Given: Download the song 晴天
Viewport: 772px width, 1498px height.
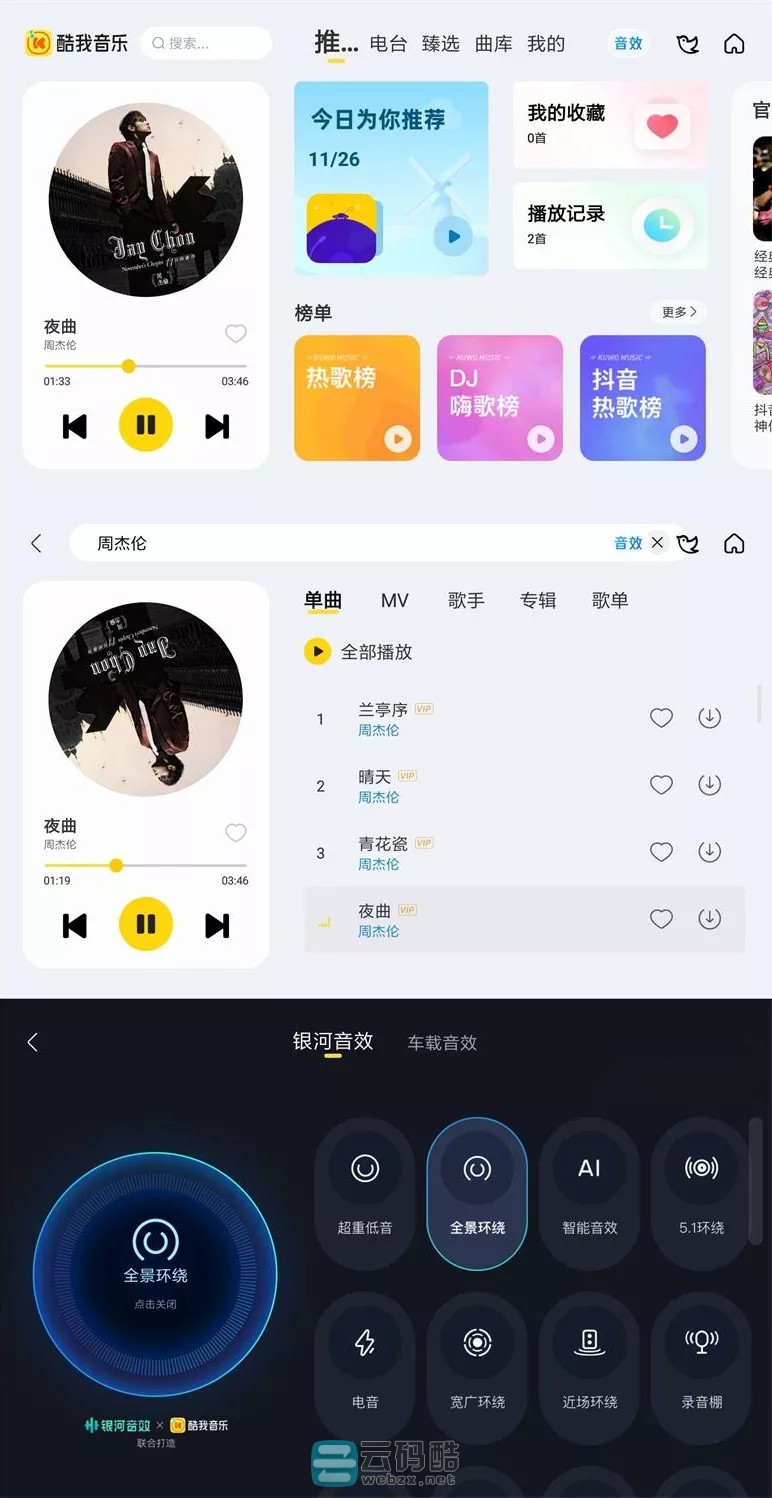Looking at the screenshot, I should coord(710,784).
